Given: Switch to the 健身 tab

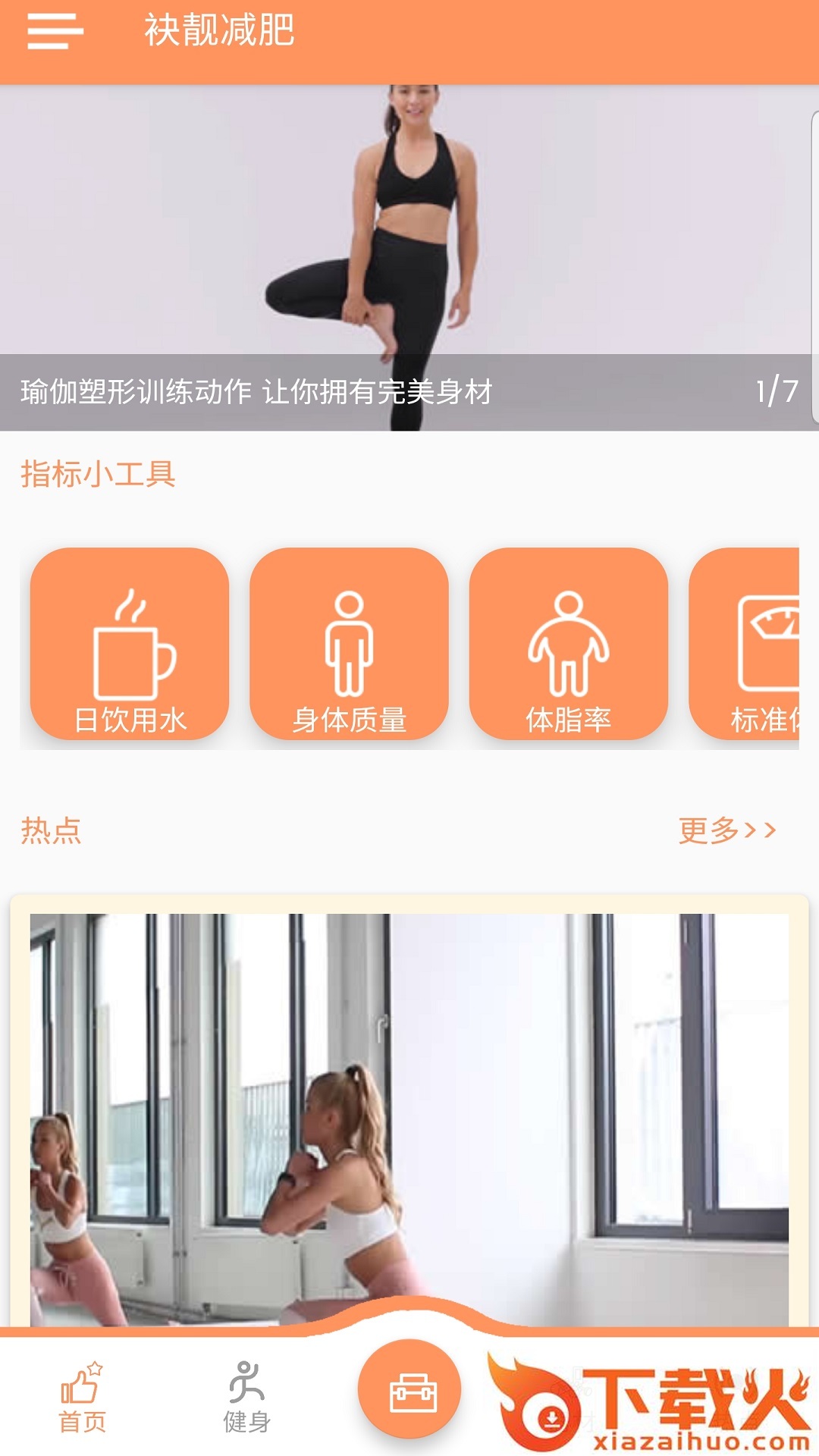Looking at the screenshot, I should click(x=246, y=1399).
